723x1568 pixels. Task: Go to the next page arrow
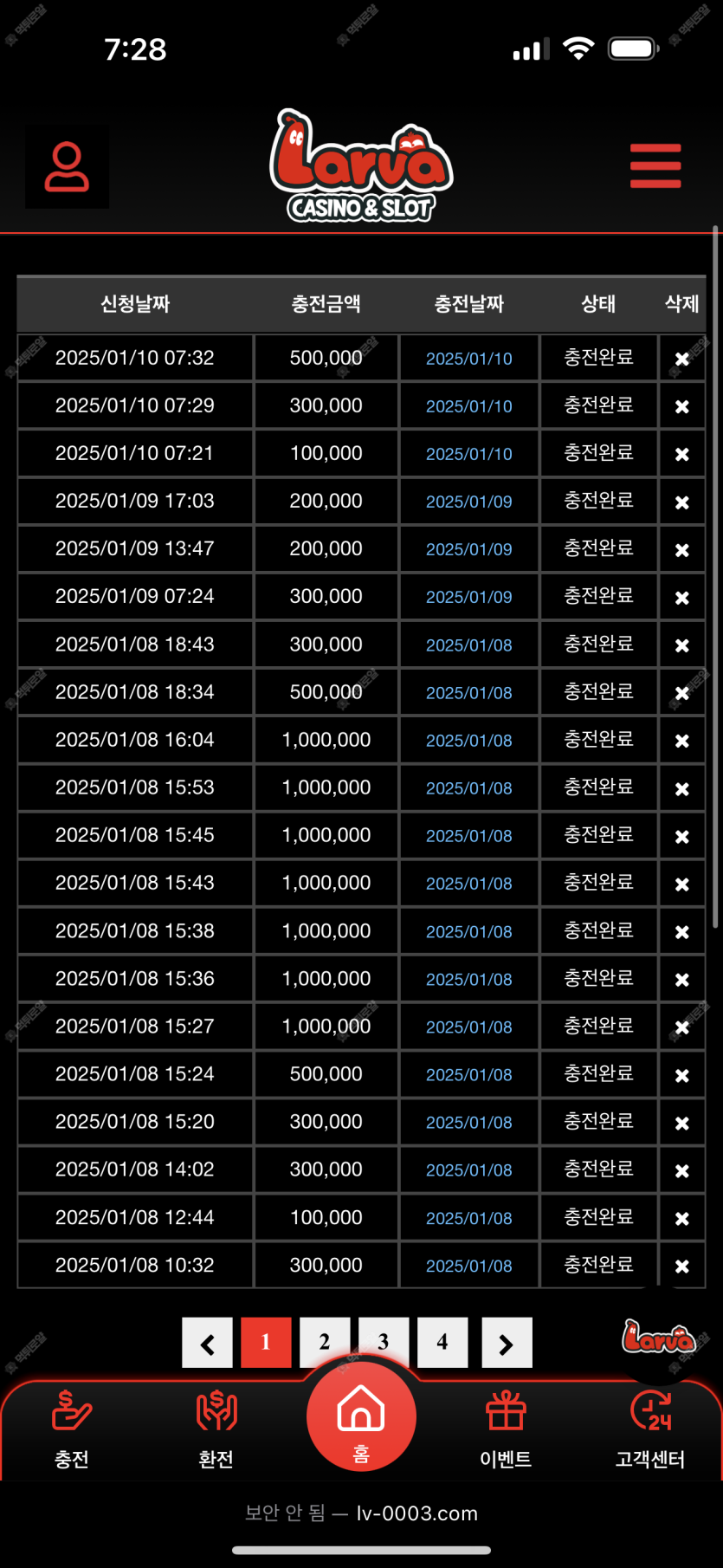[507, 1343]
